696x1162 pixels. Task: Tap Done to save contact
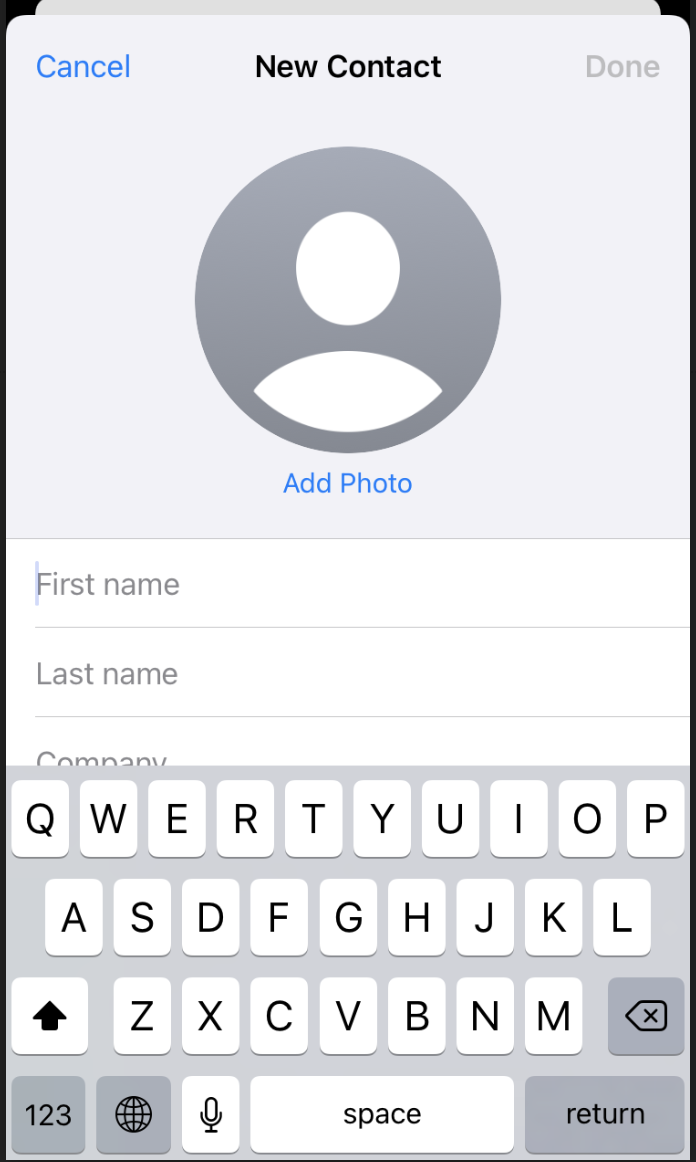tap(622, 67)
